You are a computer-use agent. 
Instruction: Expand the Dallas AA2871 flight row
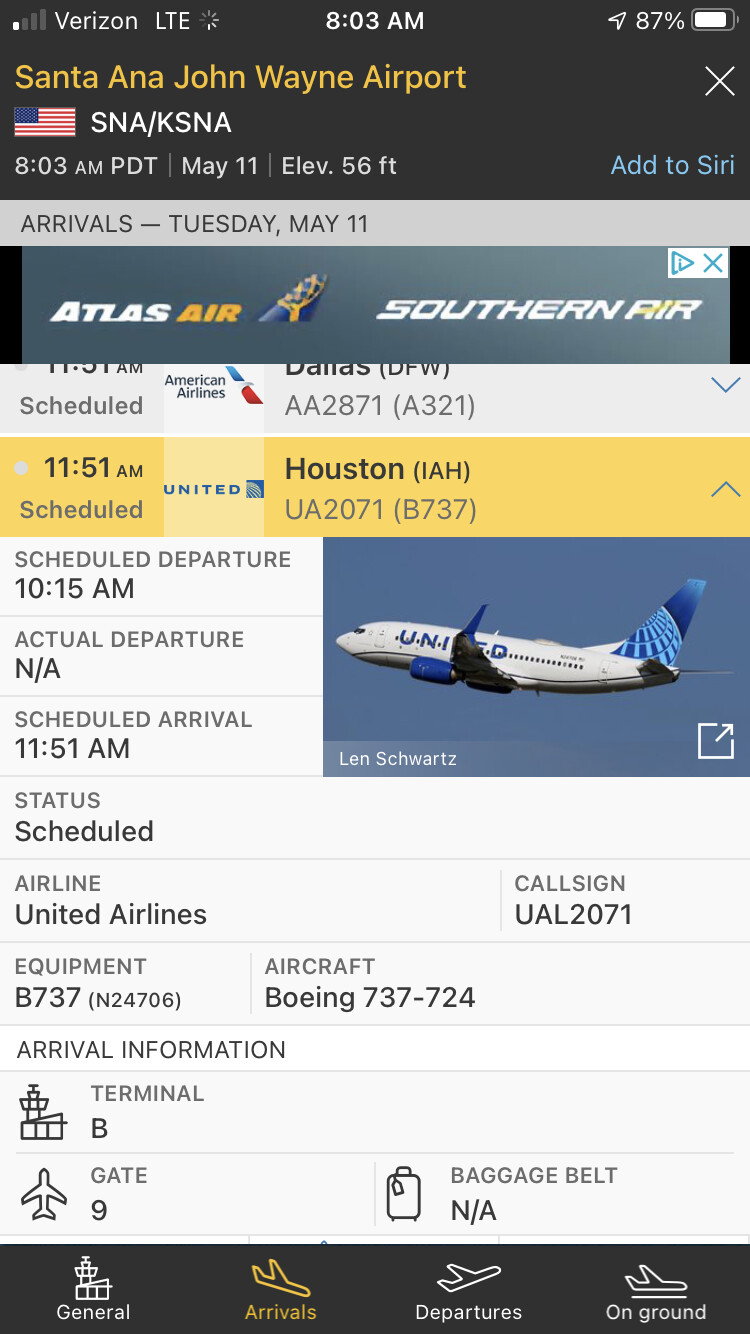[725, 386]
